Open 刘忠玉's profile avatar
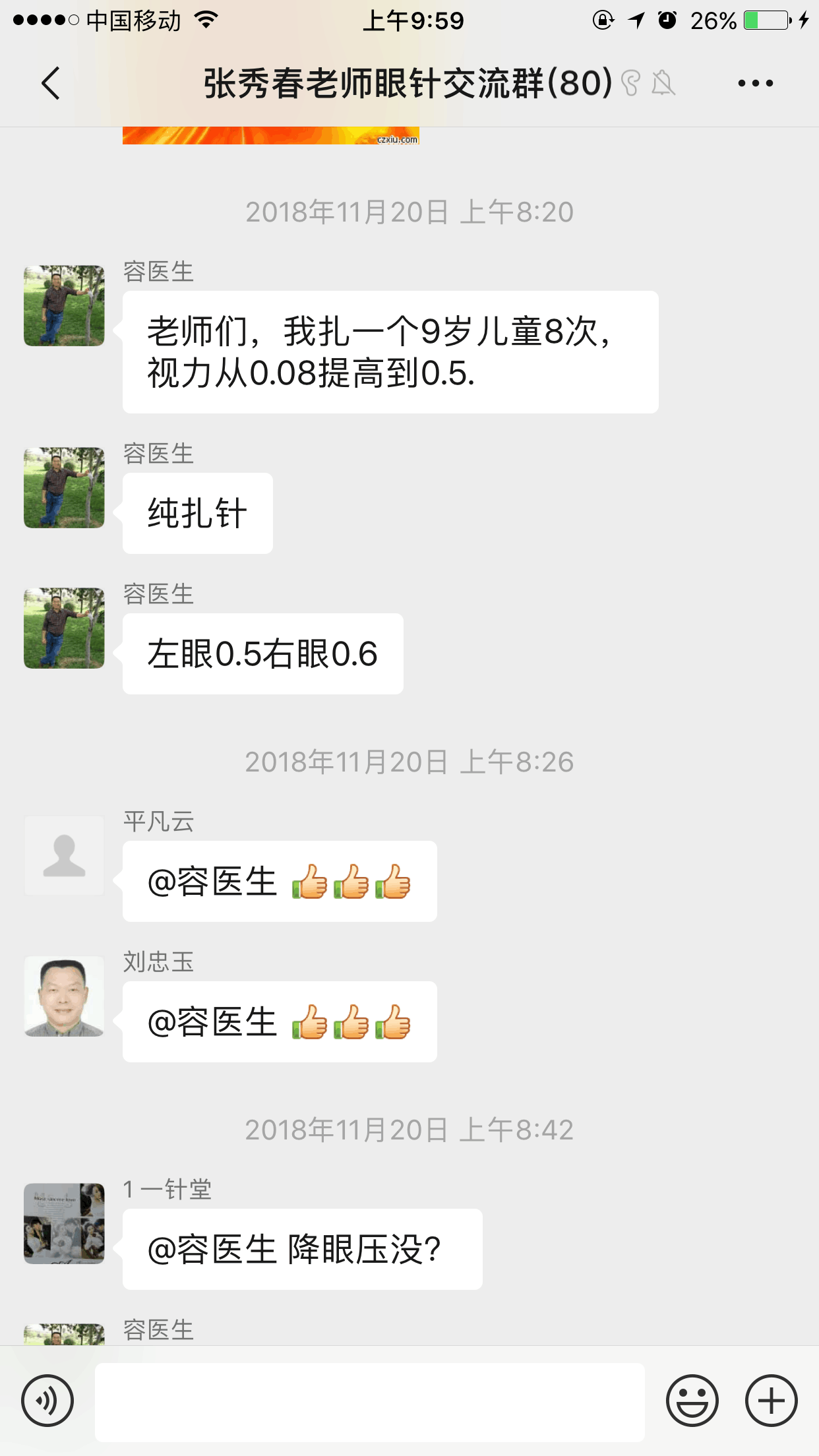 (64, 996)
